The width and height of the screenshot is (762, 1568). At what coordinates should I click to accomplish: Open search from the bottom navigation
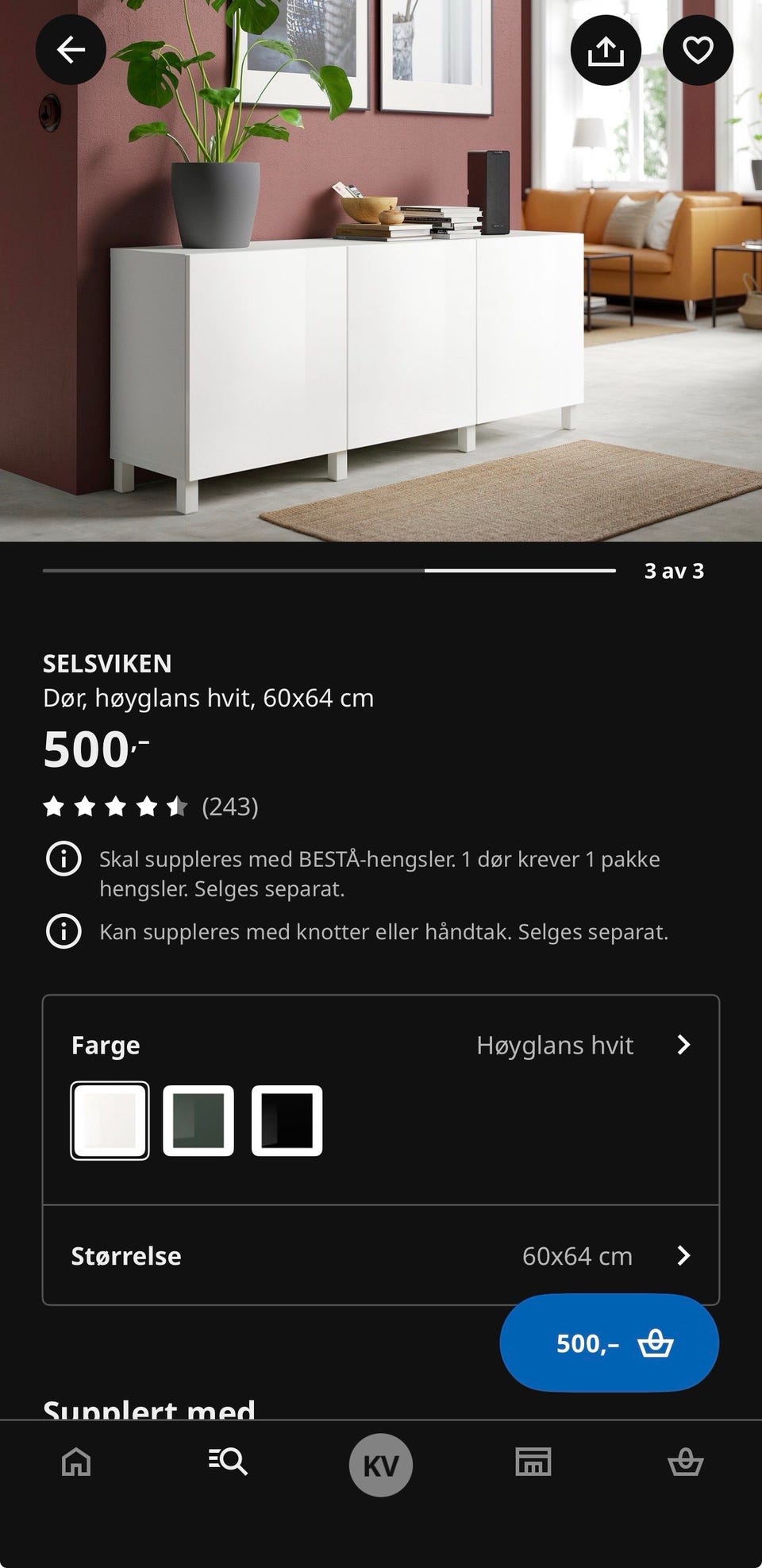(228, 1465)
